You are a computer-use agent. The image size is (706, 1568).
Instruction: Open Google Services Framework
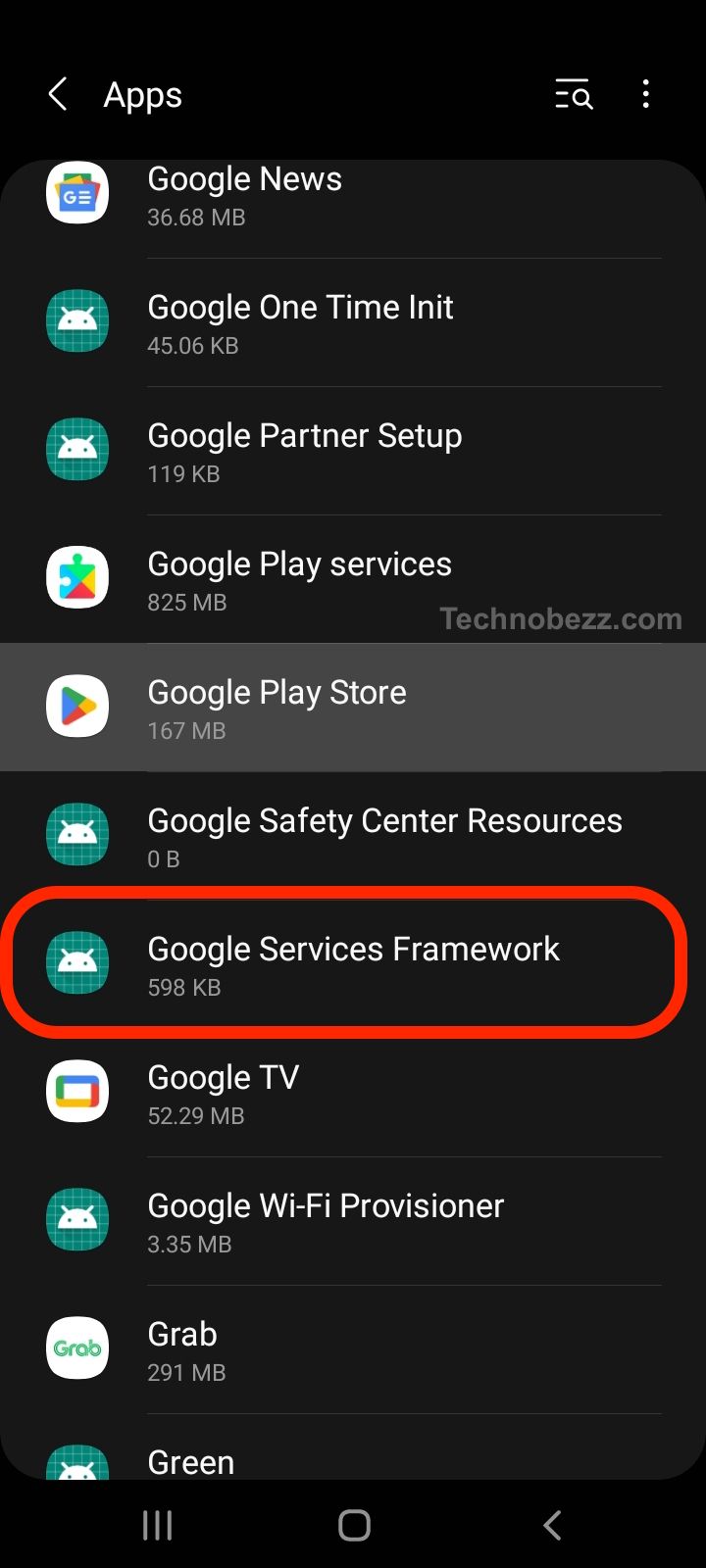tap(353, 965)
